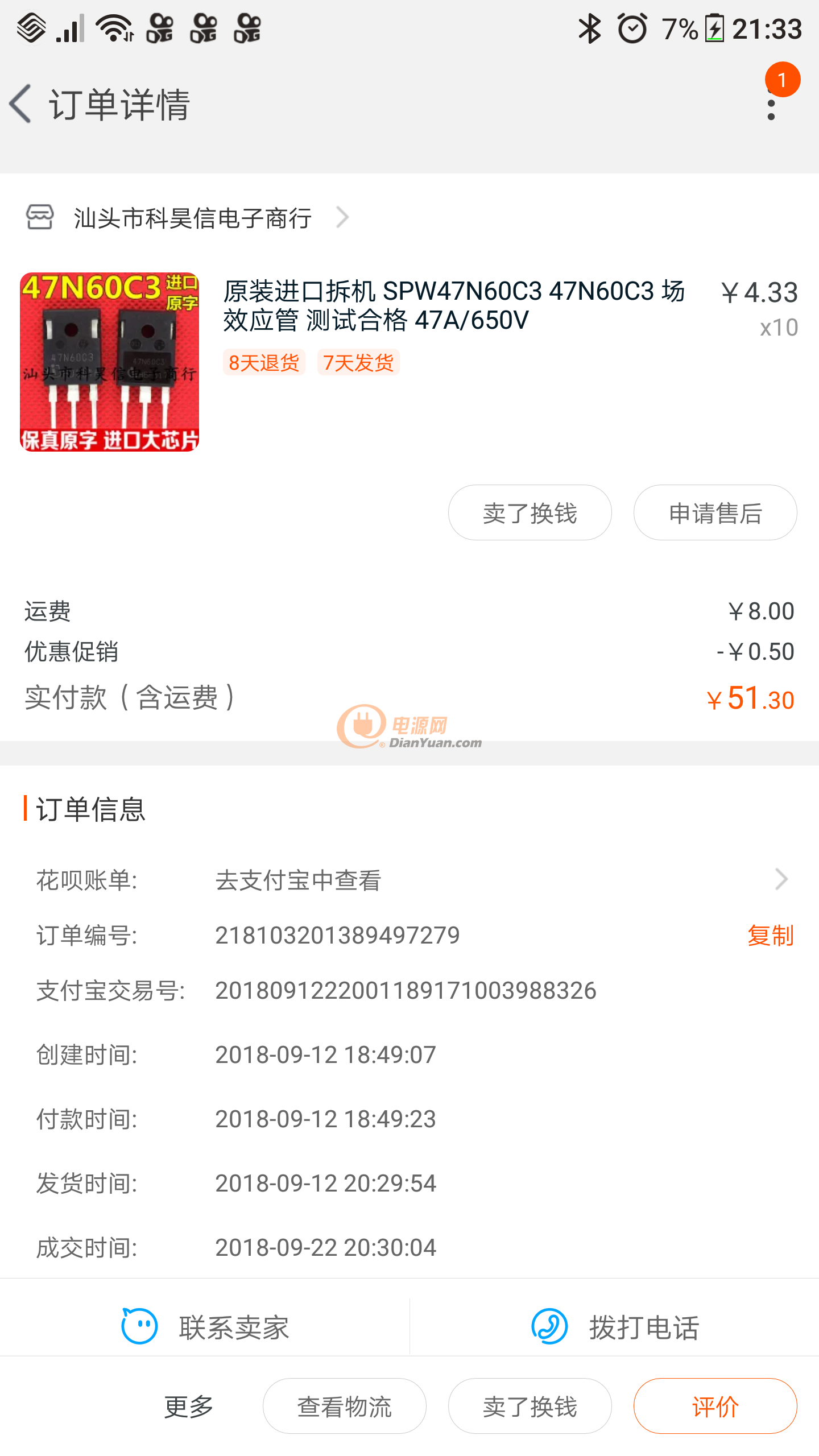Viewport: 819px width, 1456px height.
Task: Open the store icon beside 汕头市科昊信电子商行
Action: (40, 217)
